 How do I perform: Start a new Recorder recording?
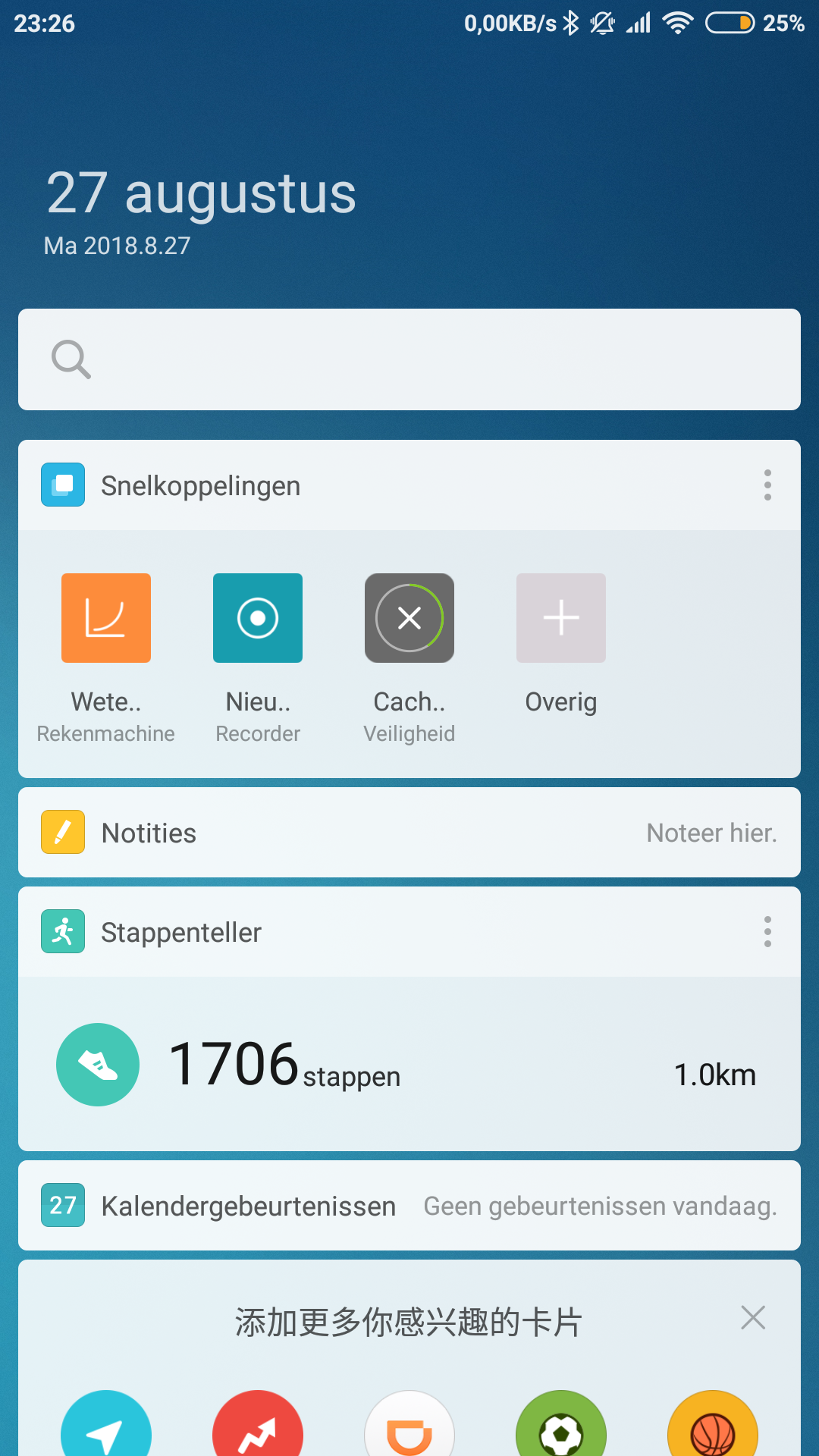pyautogui.click(x=258, y=619)
